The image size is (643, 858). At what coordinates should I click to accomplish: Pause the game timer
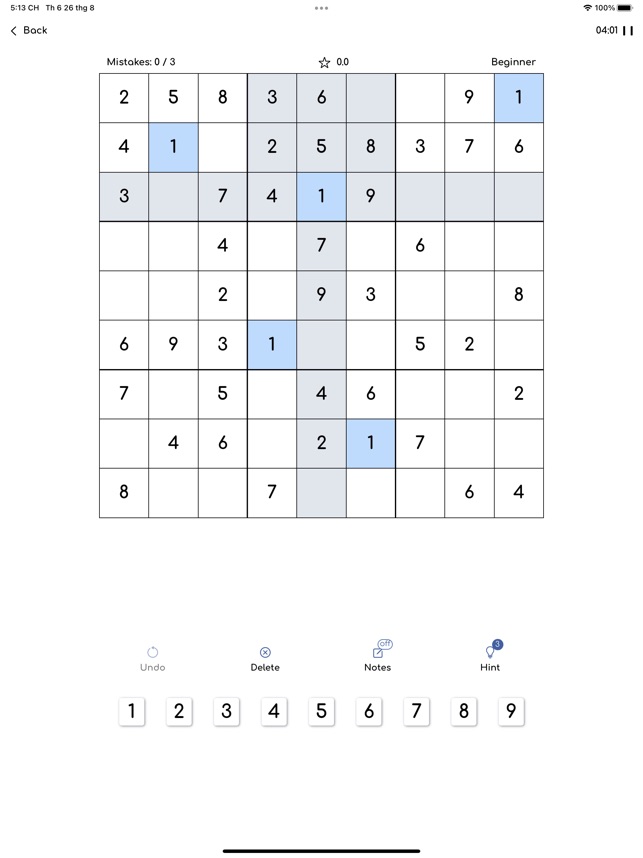click(628, 31)
